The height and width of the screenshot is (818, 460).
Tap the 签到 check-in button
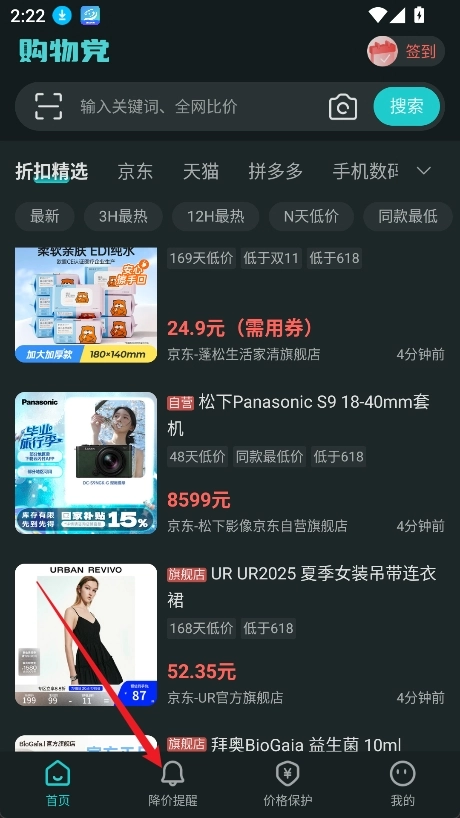[406, 51]
